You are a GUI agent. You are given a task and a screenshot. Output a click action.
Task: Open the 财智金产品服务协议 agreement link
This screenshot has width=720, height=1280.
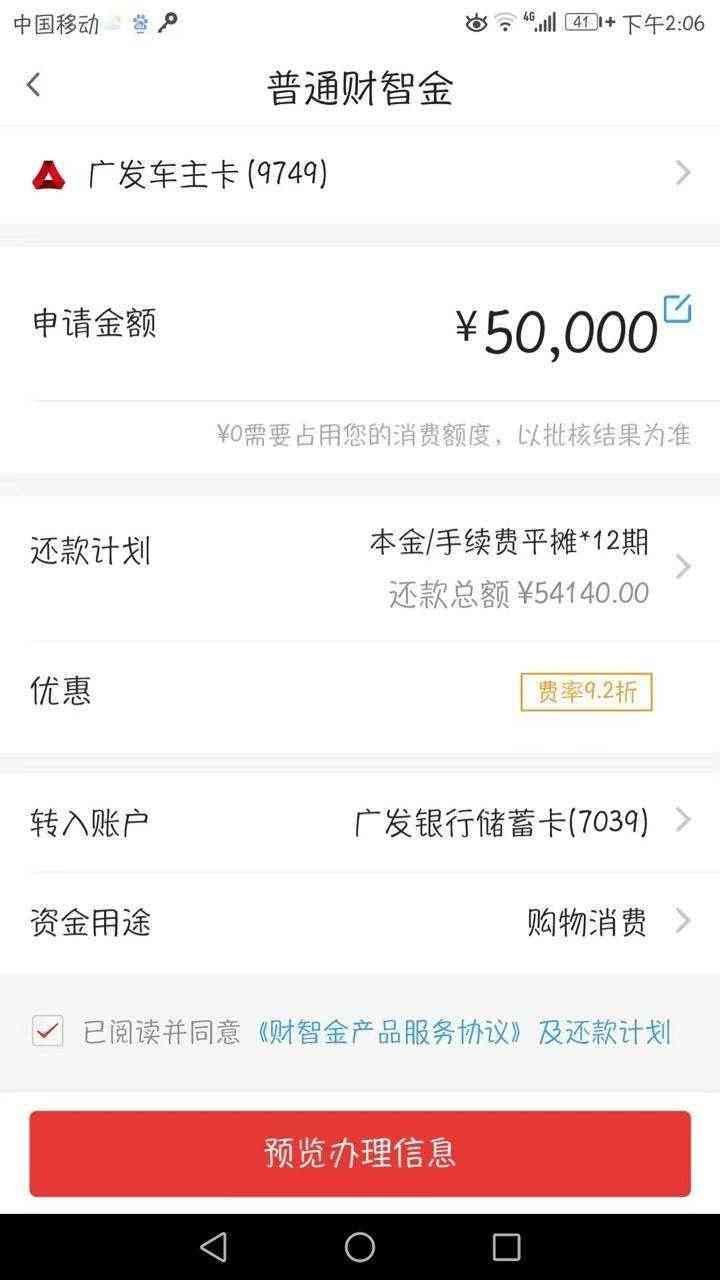point(390,1032)
